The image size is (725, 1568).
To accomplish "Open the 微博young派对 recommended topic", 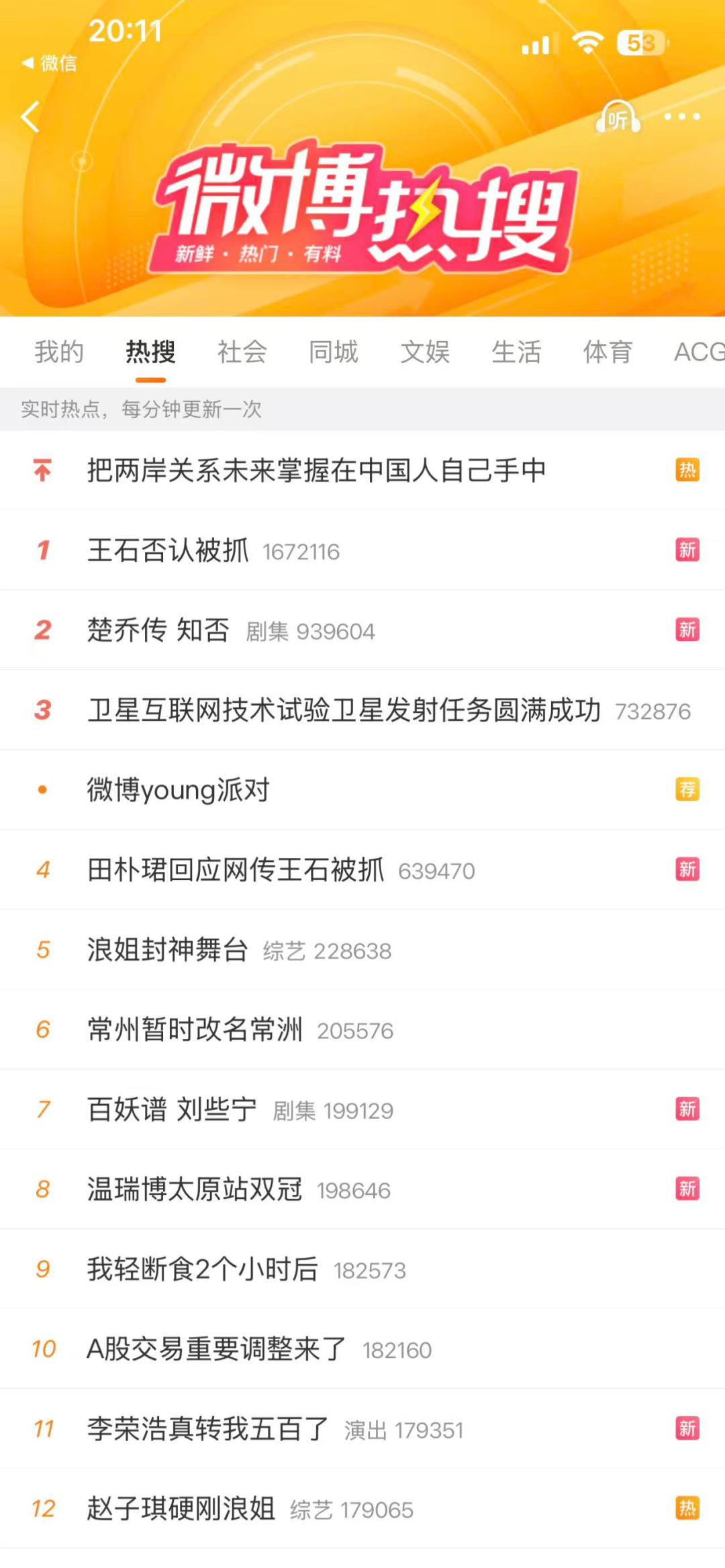I will pos(179,790).
